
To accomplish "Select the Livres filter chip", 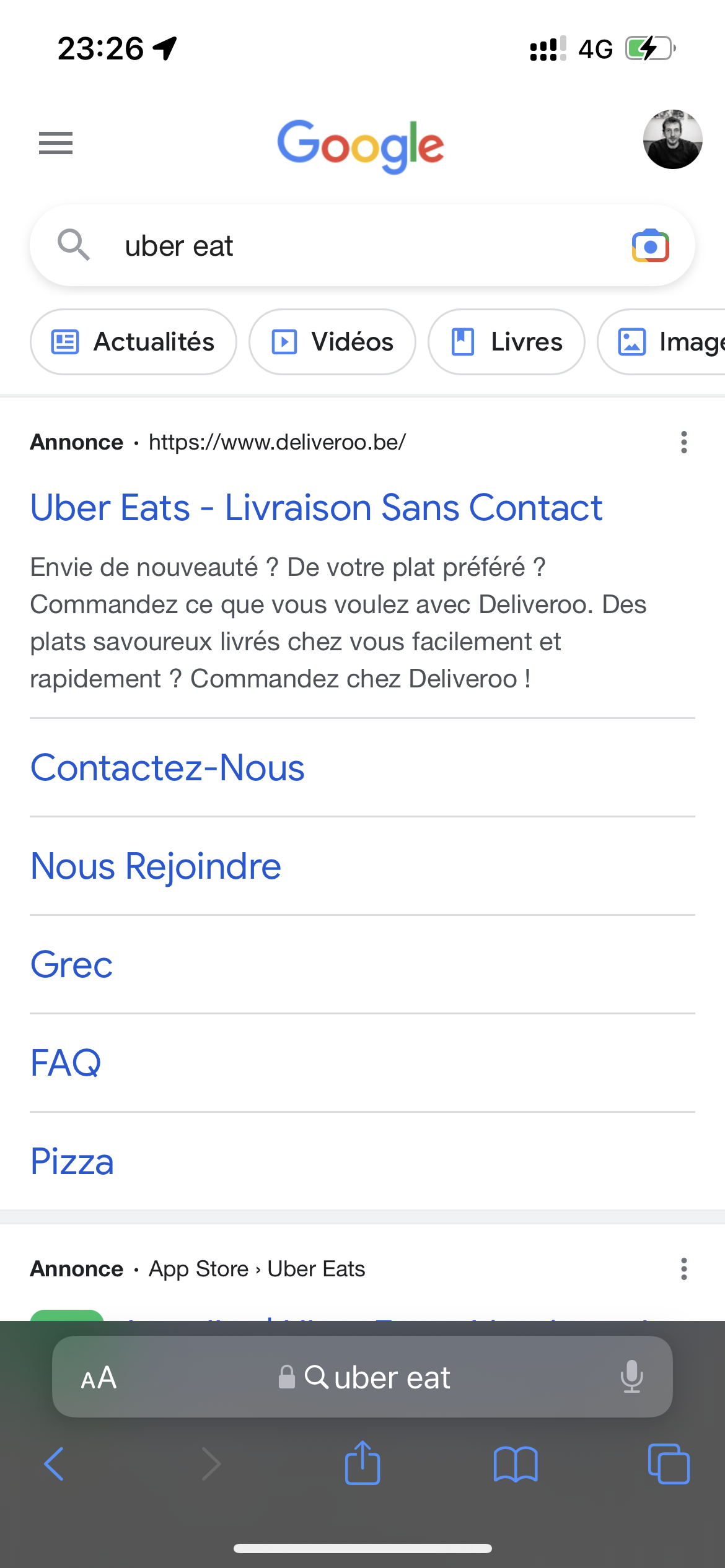I will click(x=506, y=342).
